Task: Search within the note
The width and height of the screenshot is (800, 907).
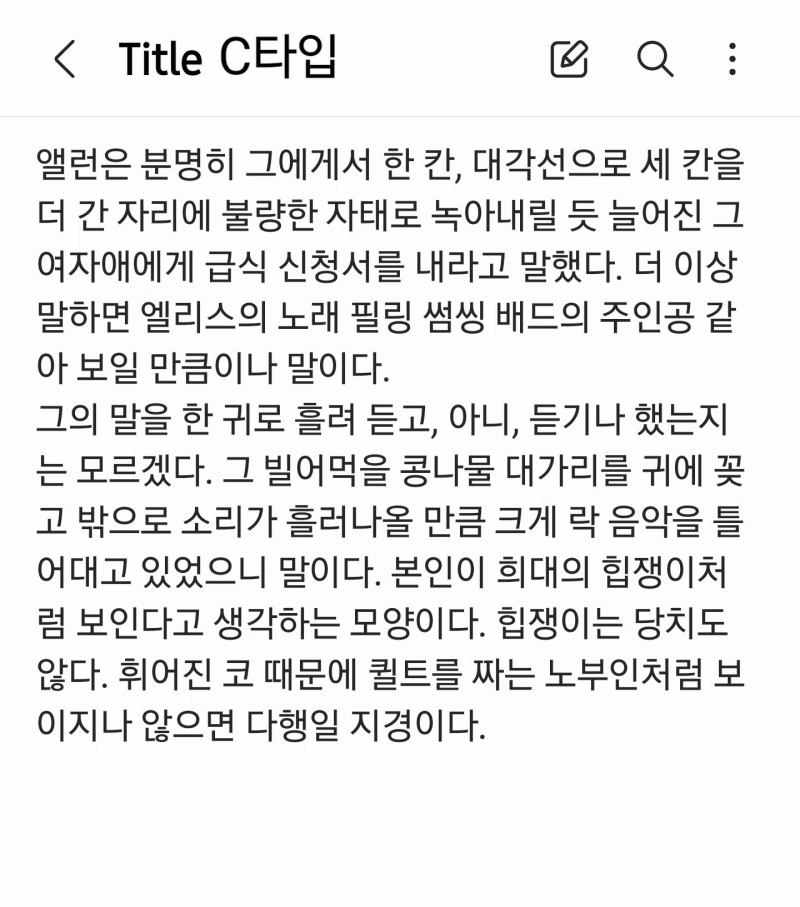Action: click(x=655, y=60)
